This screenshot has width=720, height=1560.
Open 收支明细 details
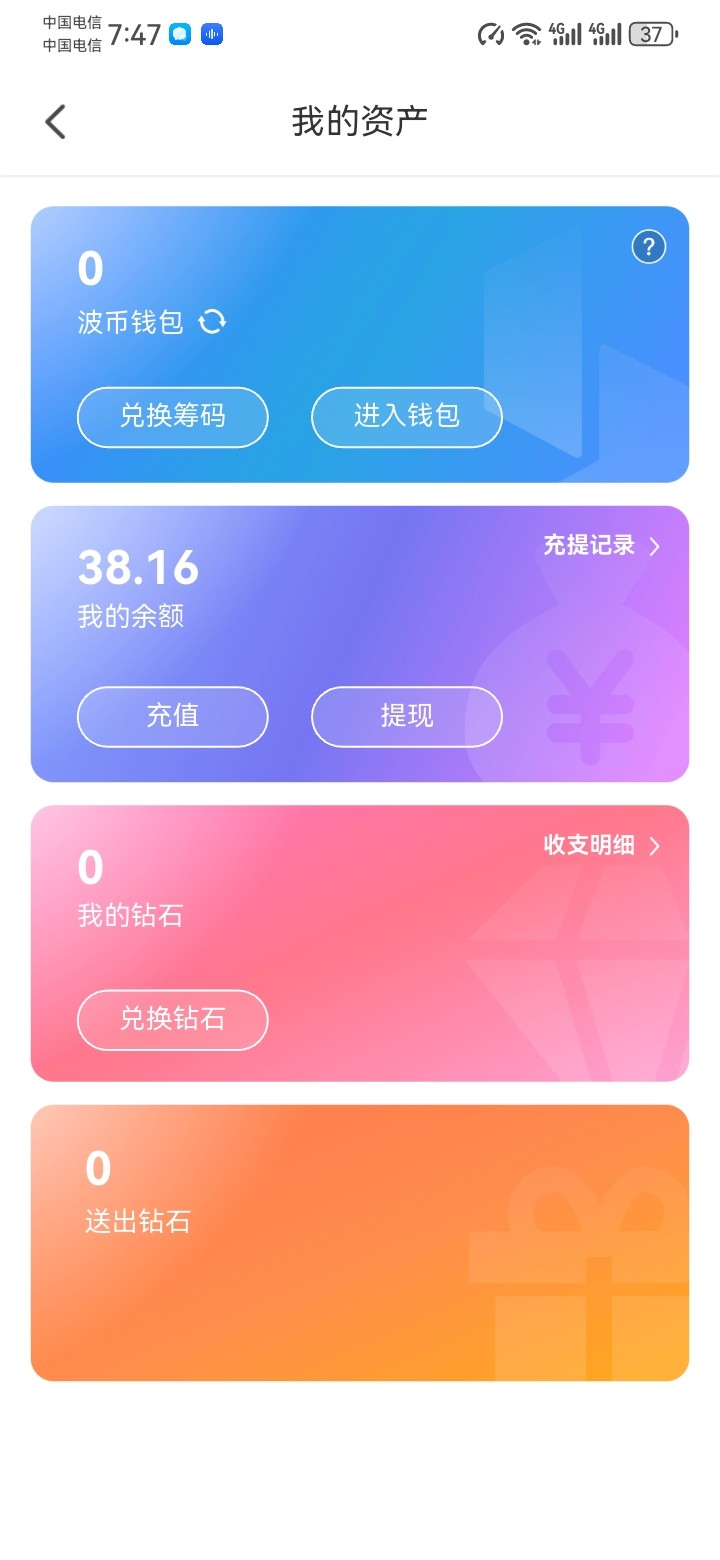click(x=601, y=846)
